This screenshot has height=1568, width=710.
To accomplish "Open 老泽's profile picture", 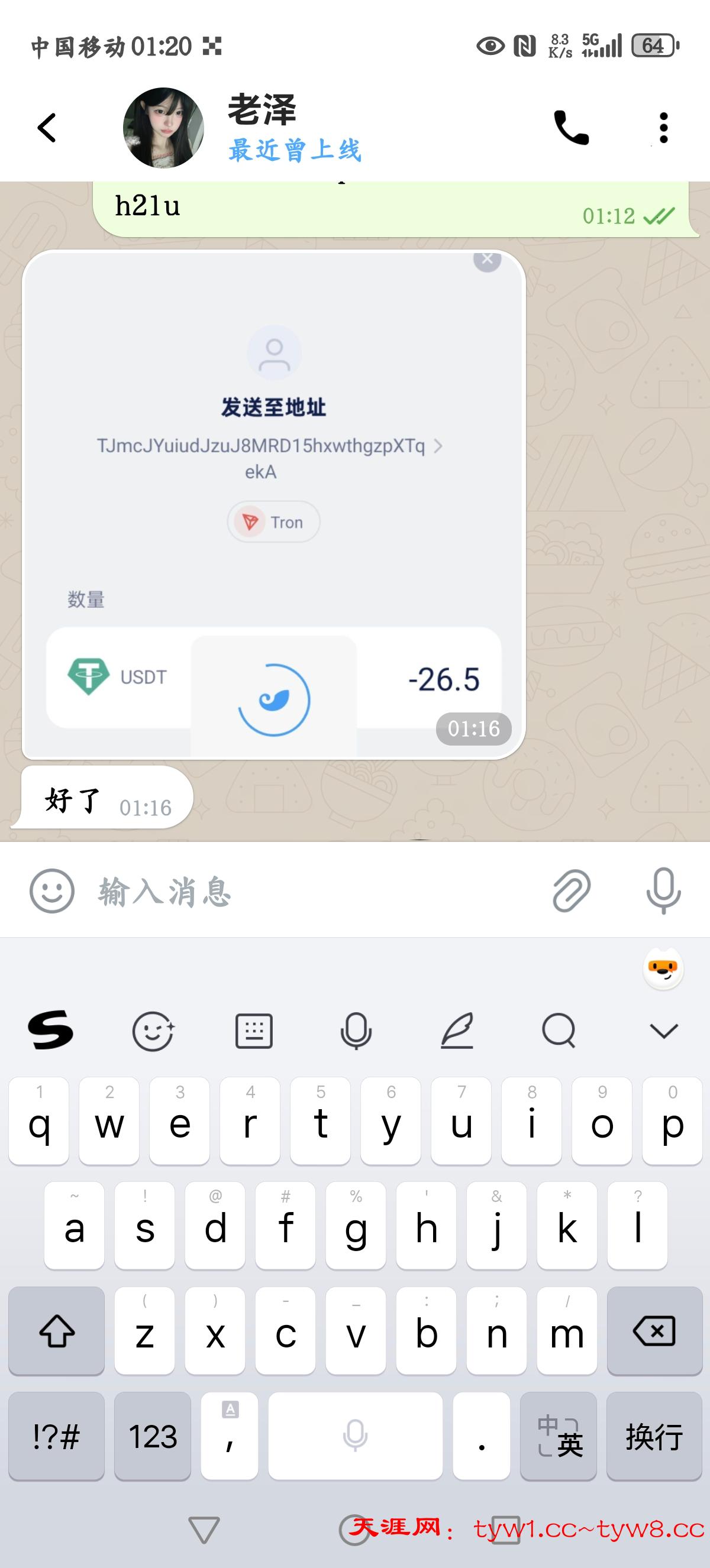I will 163,128.
